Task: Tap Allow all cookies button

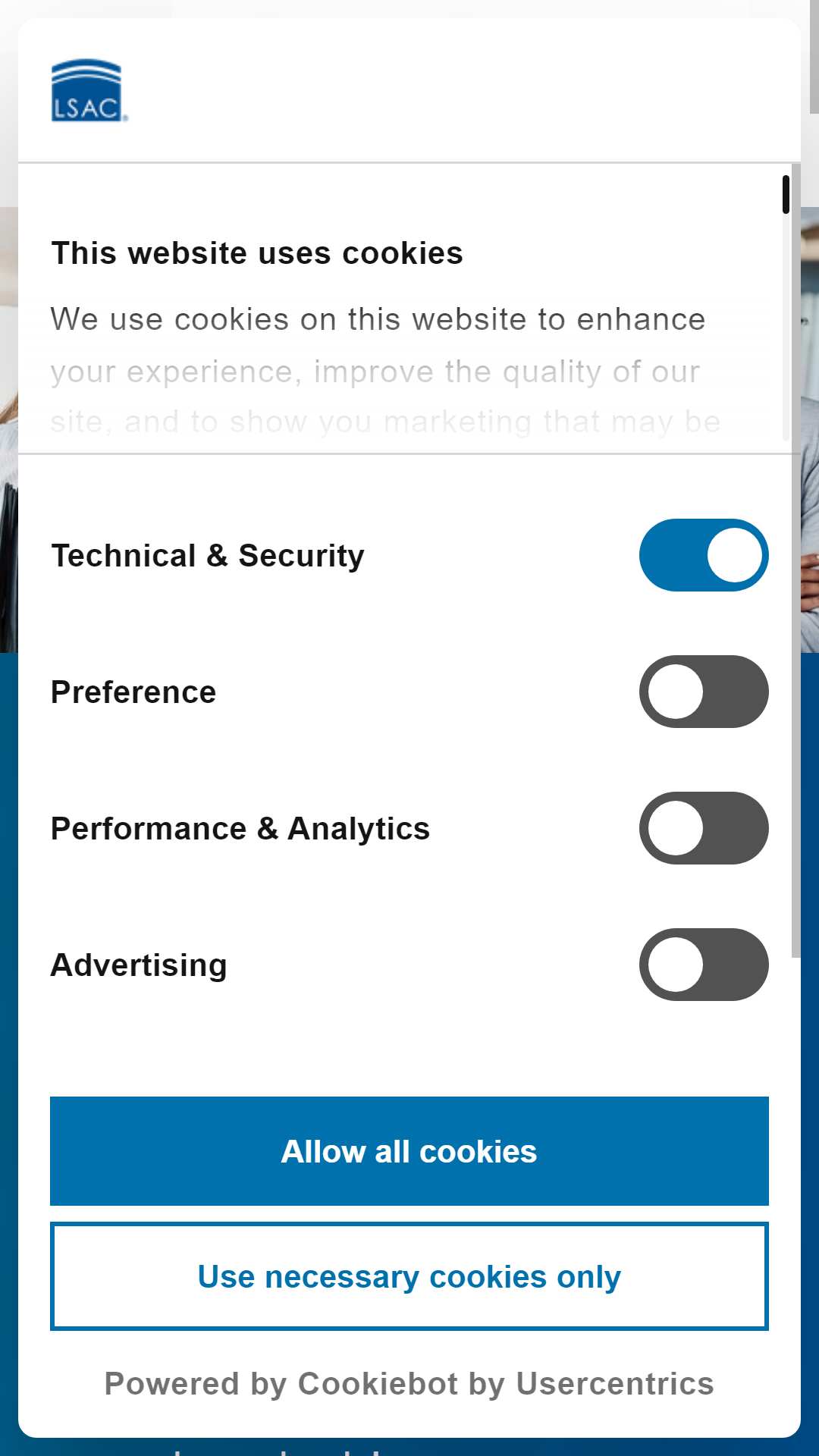Action: (x=409, y=1151)
